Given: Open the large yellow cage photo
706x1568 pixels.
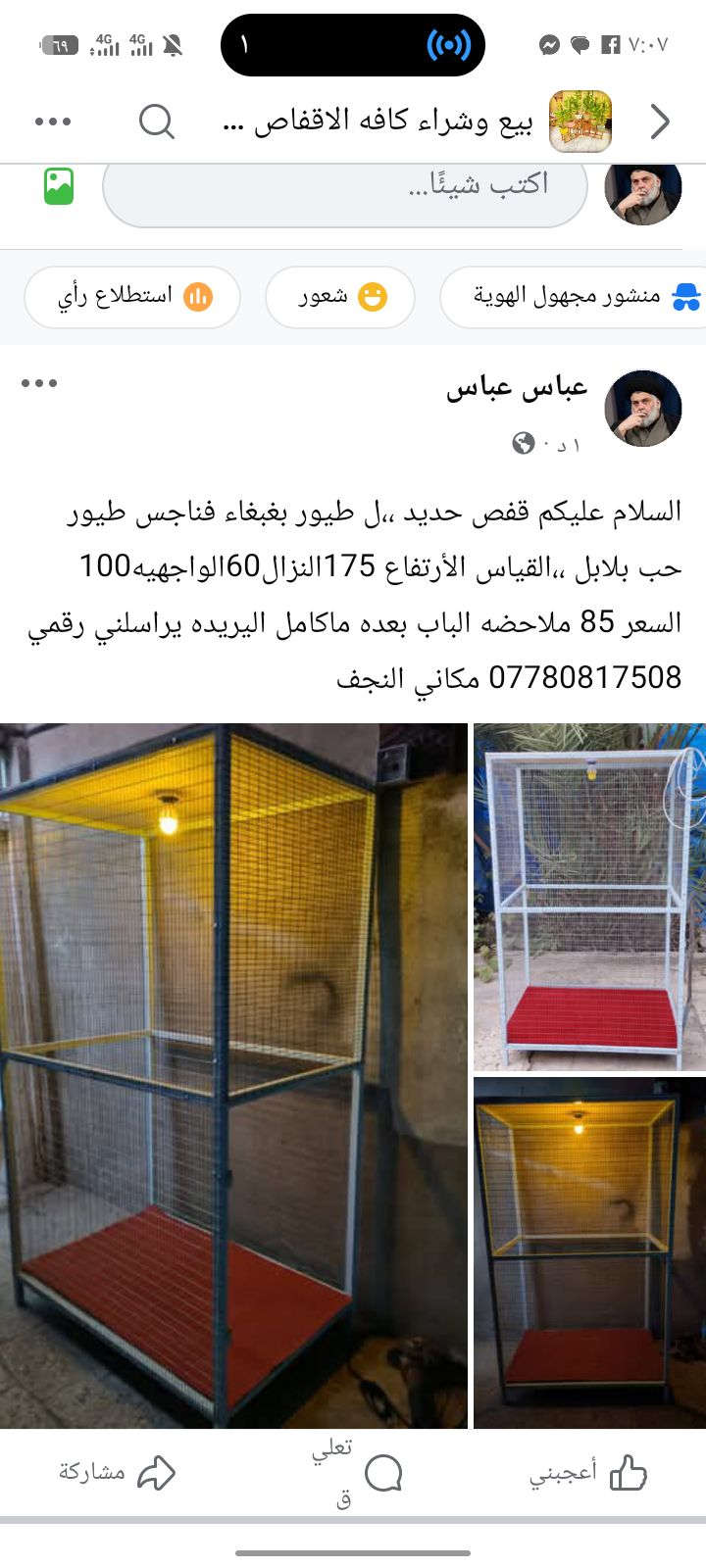Looking at the screenshot, I should click(233, 1075).
